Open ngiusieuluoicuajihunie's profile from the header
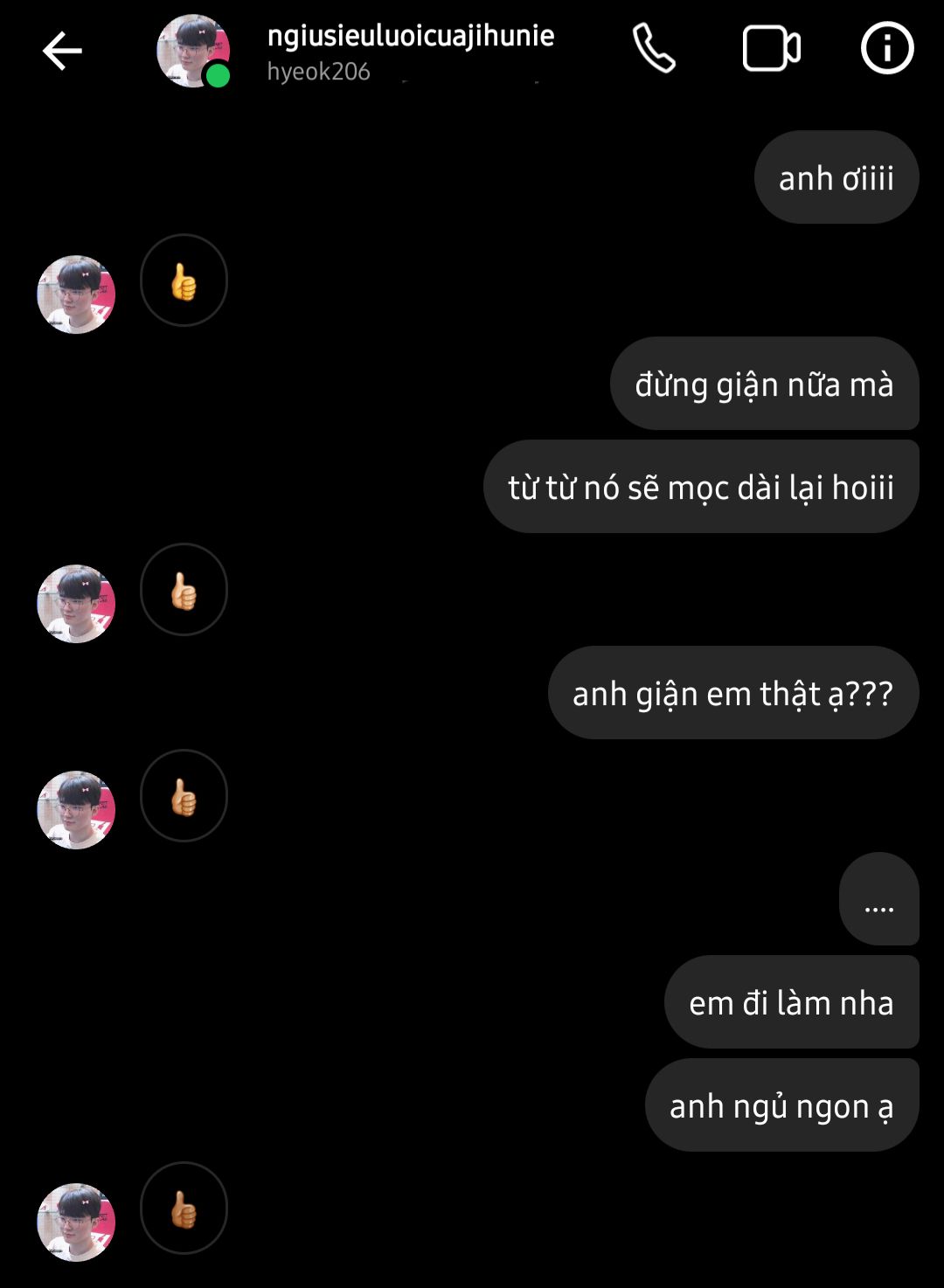Viewport: 944px width, 1288px height. click(410, 37)
